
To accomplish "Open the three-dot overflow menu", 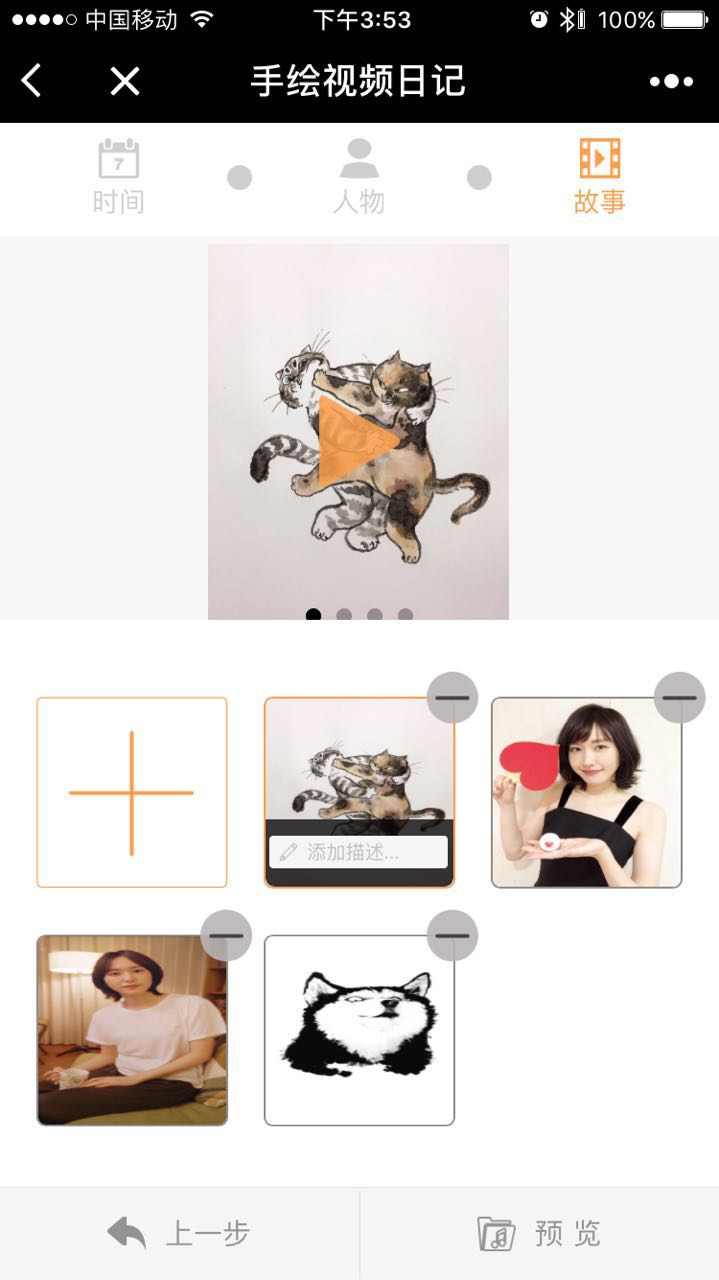I will [x=671, y=81].
